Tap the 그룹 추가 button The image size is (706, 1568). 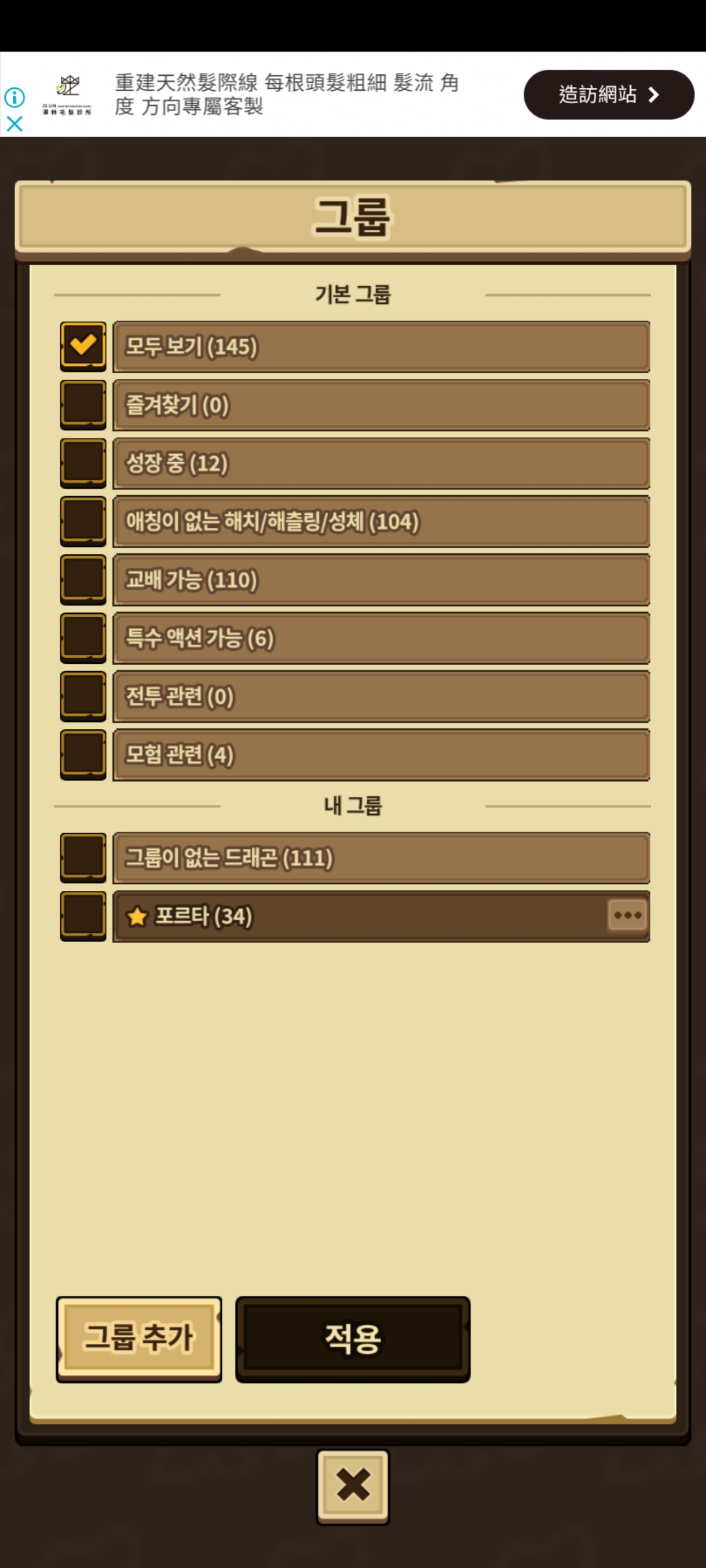click(139, 1339)
